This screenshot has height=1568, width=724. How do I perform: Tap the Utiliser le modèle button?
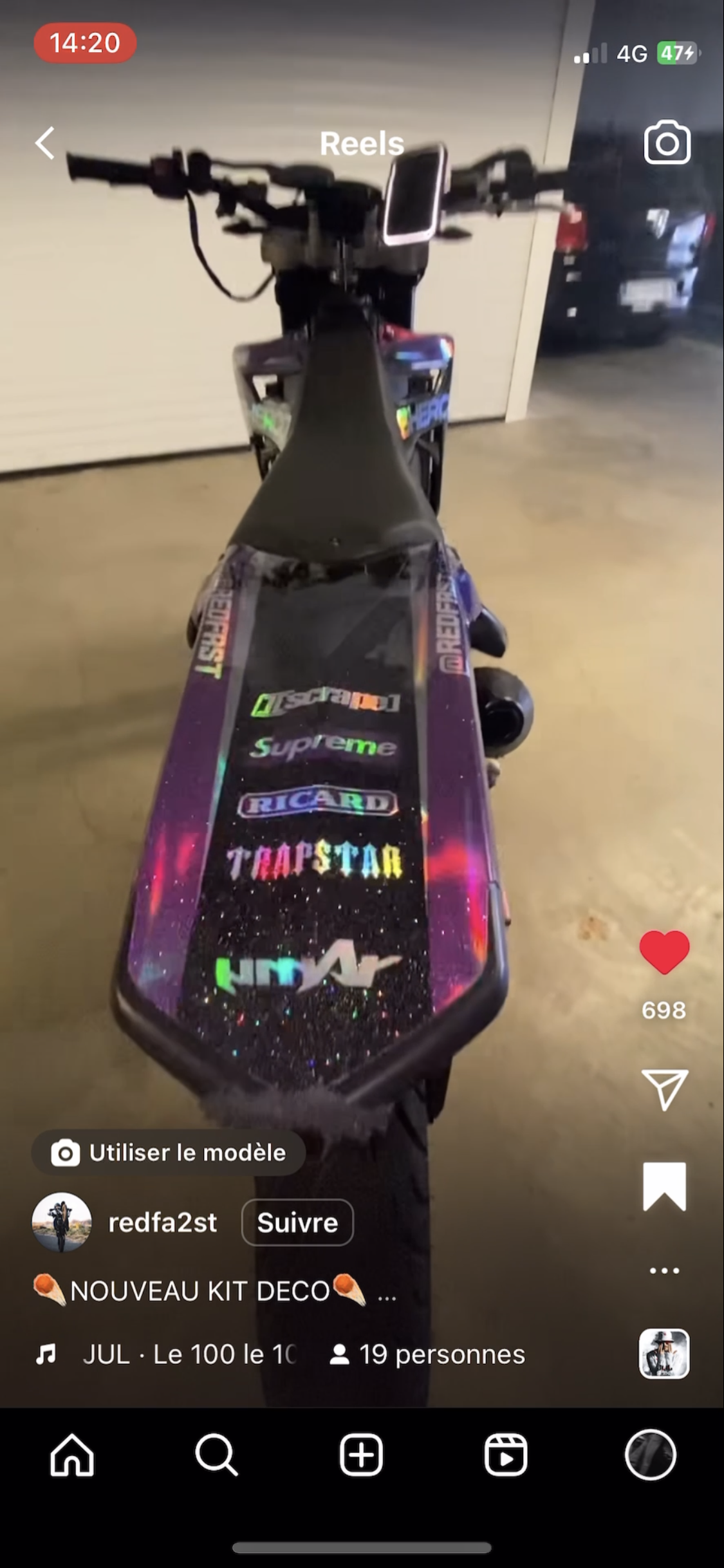169,1152
